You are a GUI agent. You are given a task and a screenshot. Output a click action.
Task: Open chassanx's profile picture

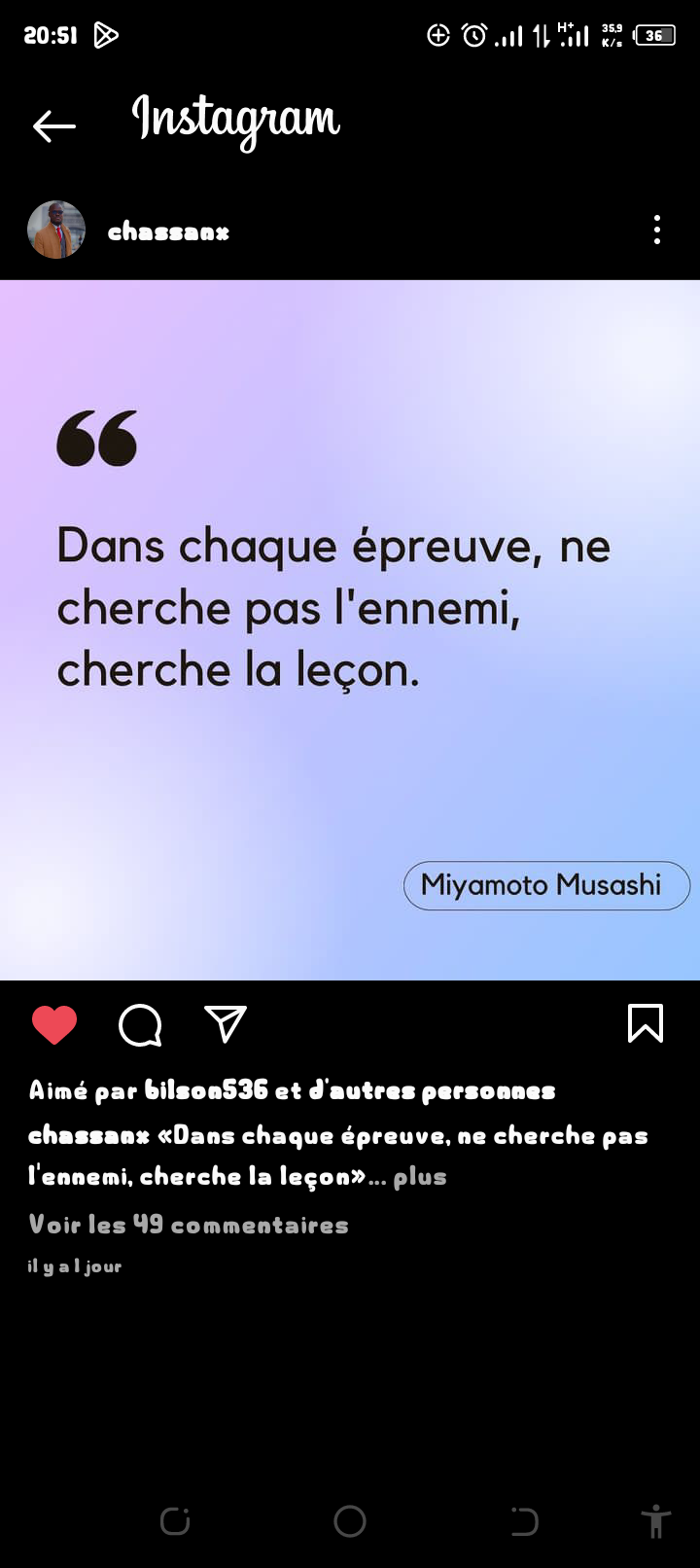[x=56, y=231]
